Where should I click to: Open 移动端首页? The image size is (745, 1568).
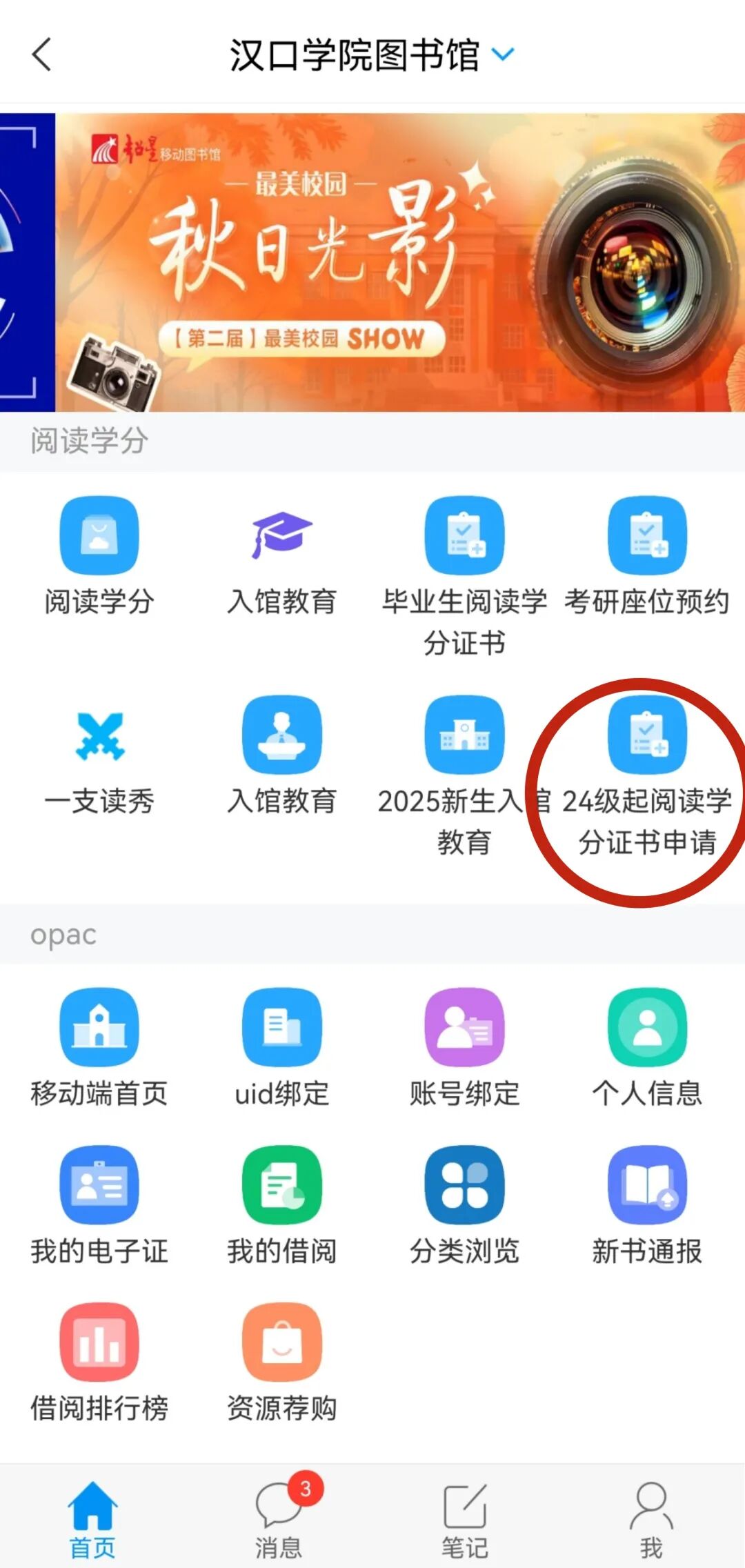[99, 1027]
